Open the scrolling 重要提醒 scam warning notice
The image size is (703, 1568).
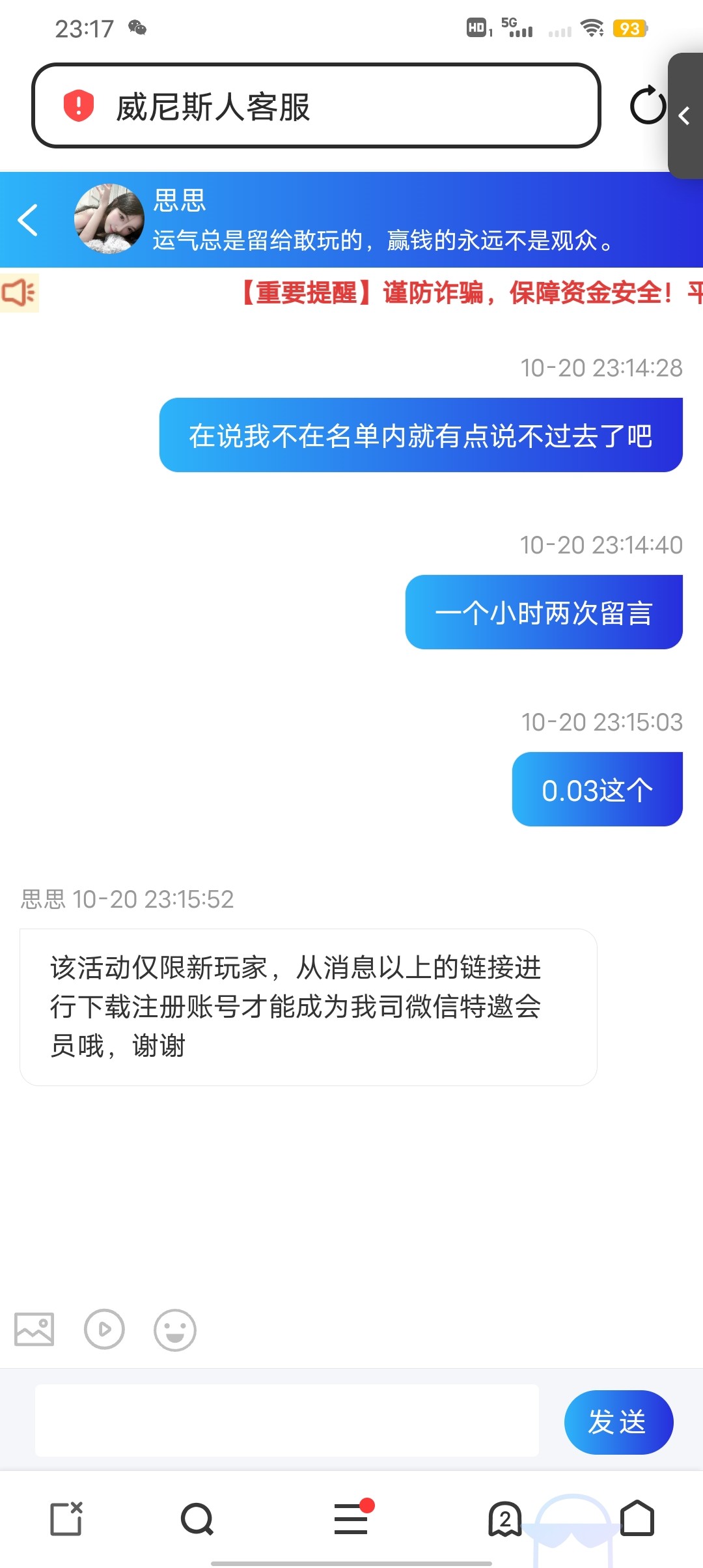[456, 294]
